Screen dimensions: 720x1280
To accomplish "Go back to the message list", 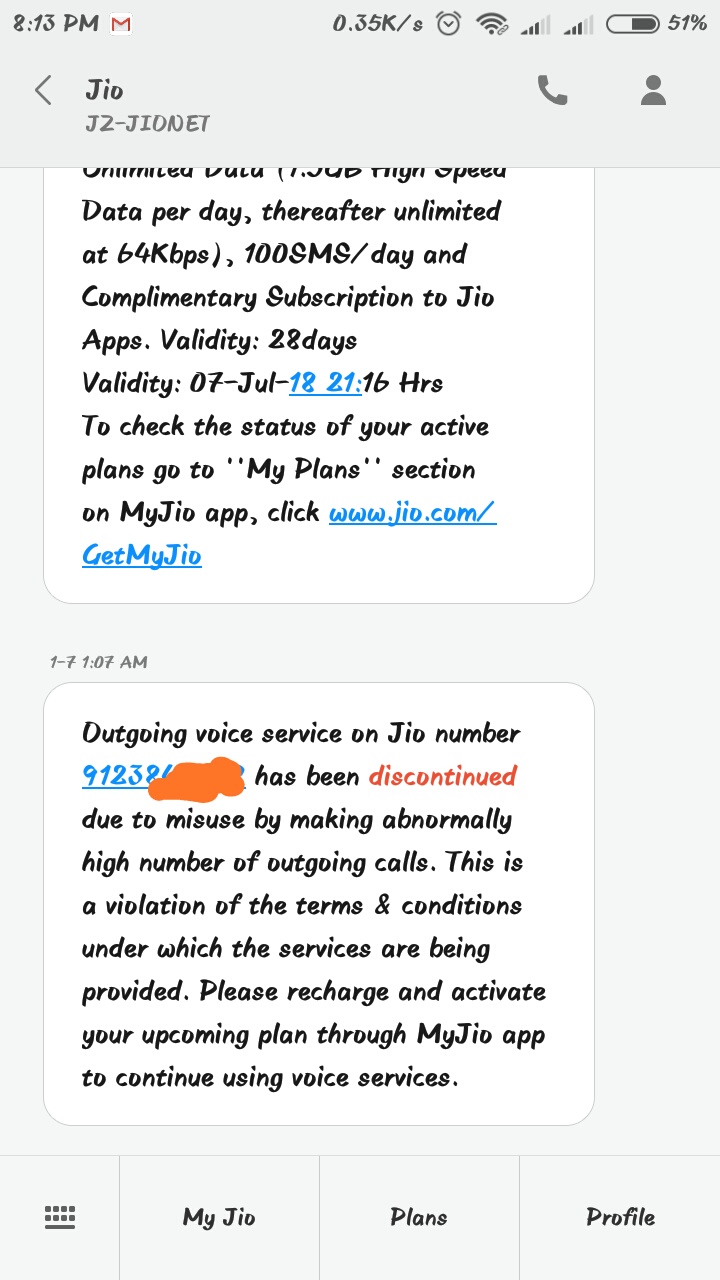I will click(x=43, y=91).
